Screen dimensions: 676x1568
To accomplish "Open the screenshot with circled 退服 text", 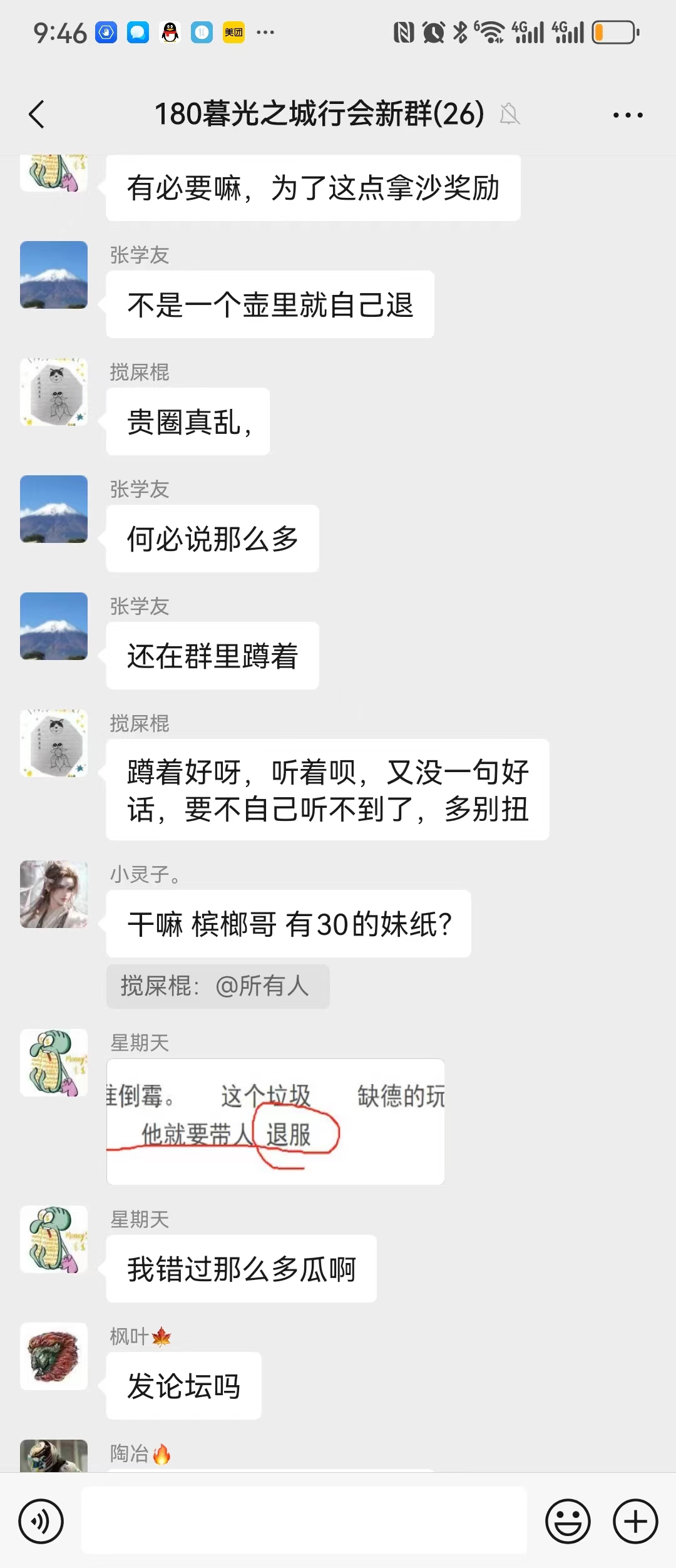I will coord(275,1121).
